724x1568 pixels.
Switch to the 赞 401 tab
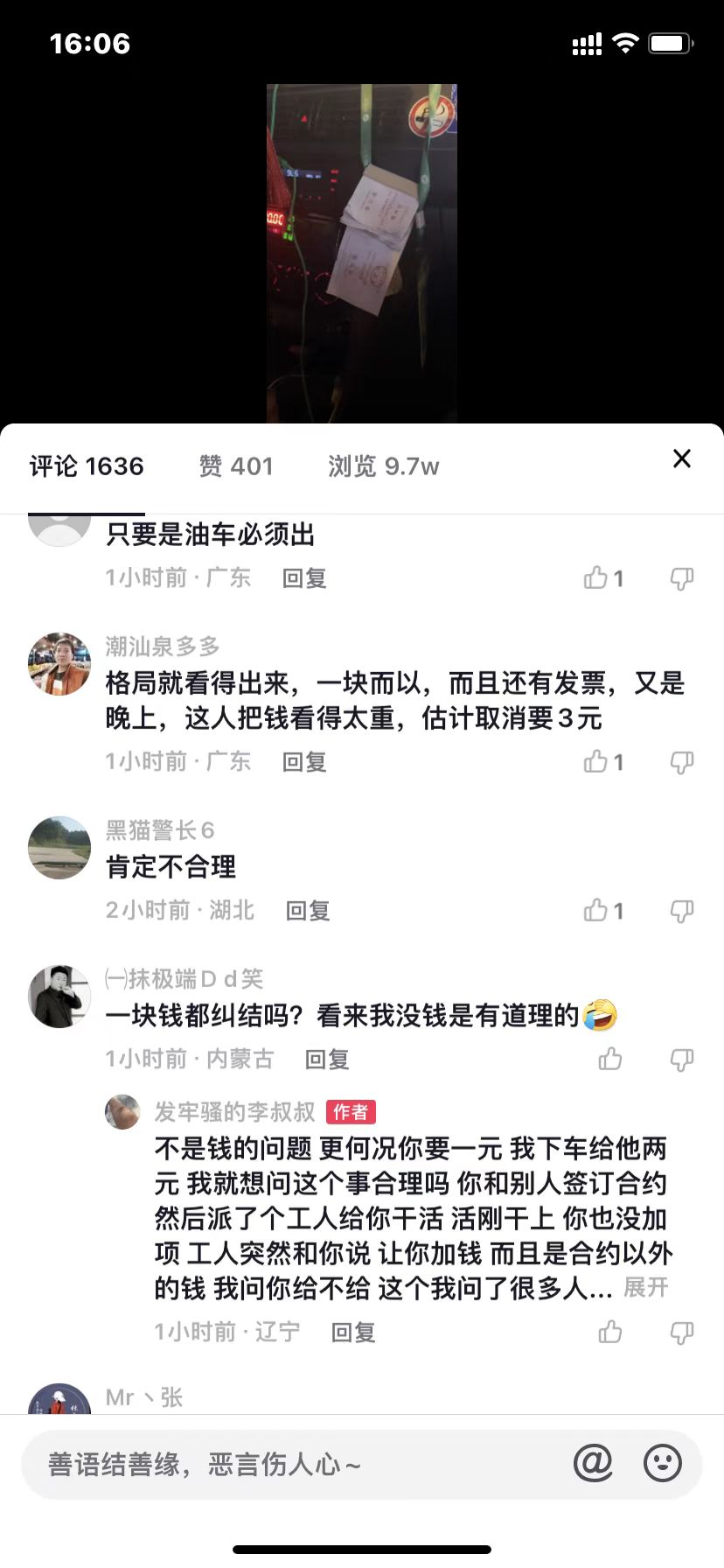[x=236, y=466]
